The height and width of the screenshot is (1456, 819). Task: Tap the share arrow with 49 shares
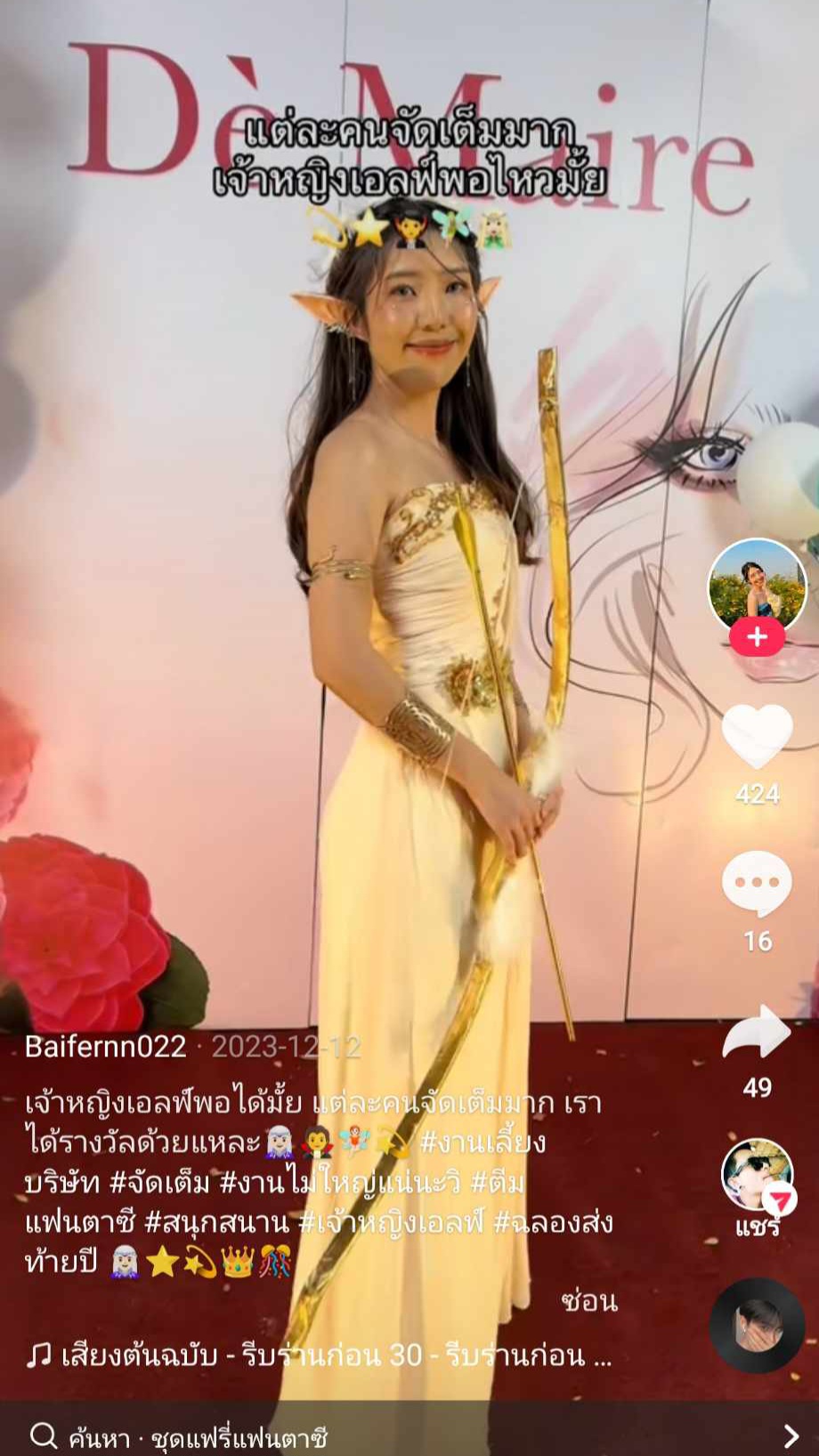point(757,1032)
